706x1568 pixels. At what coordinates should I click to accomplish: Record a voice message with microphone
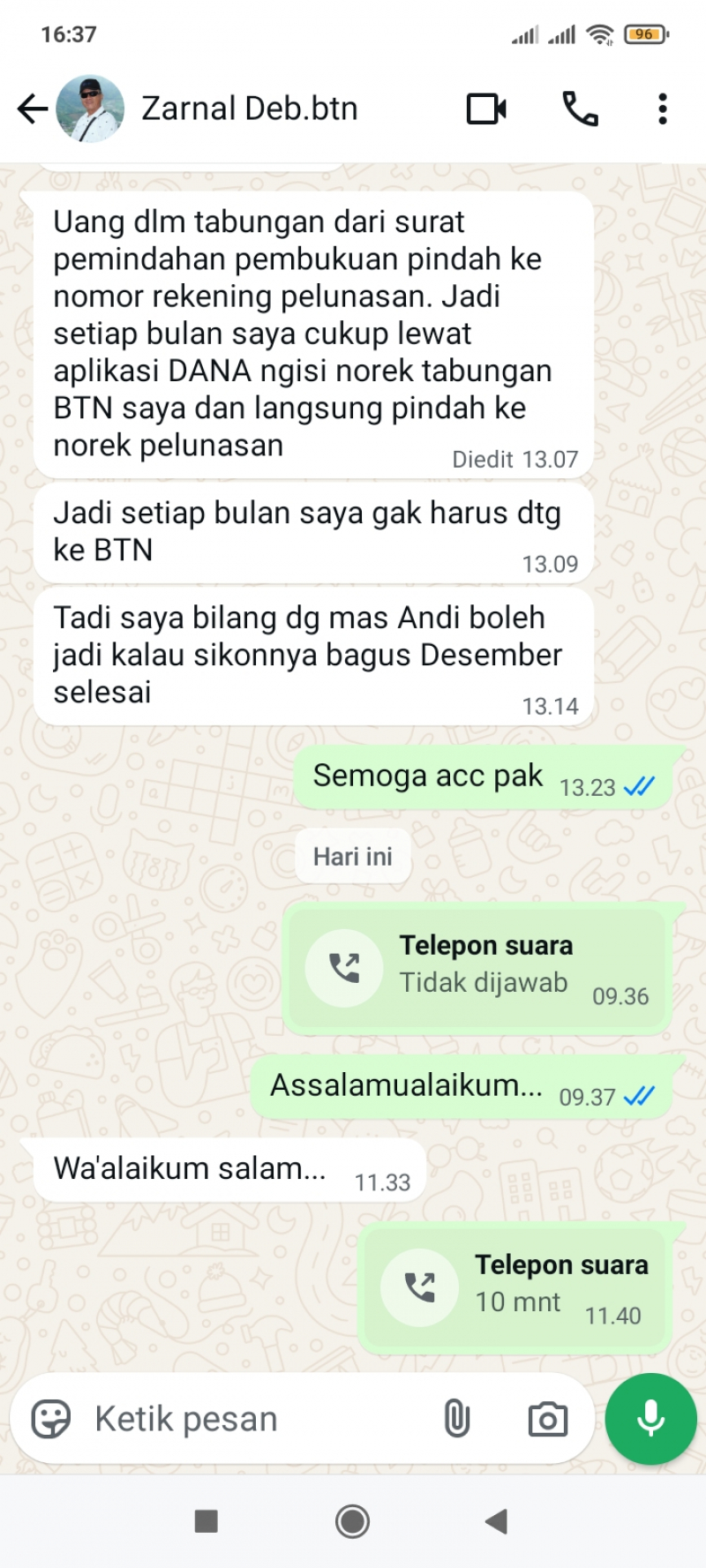click(650, 1419)
